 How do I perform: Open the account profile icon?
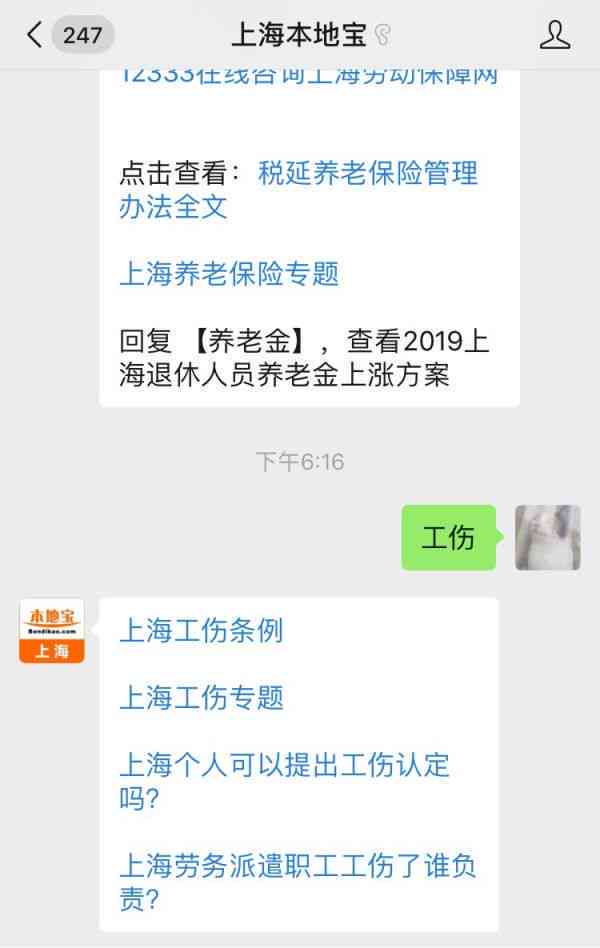pyautogui.click(x=554, y=36)
